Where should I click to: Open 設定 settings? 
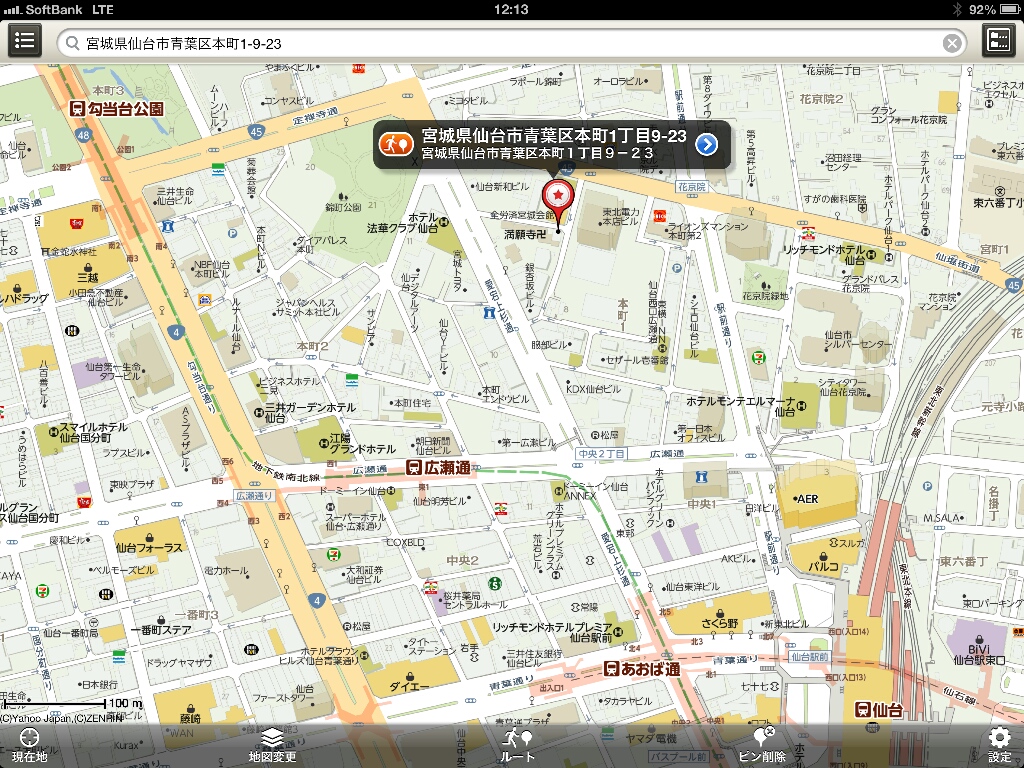tap(998, 745)
